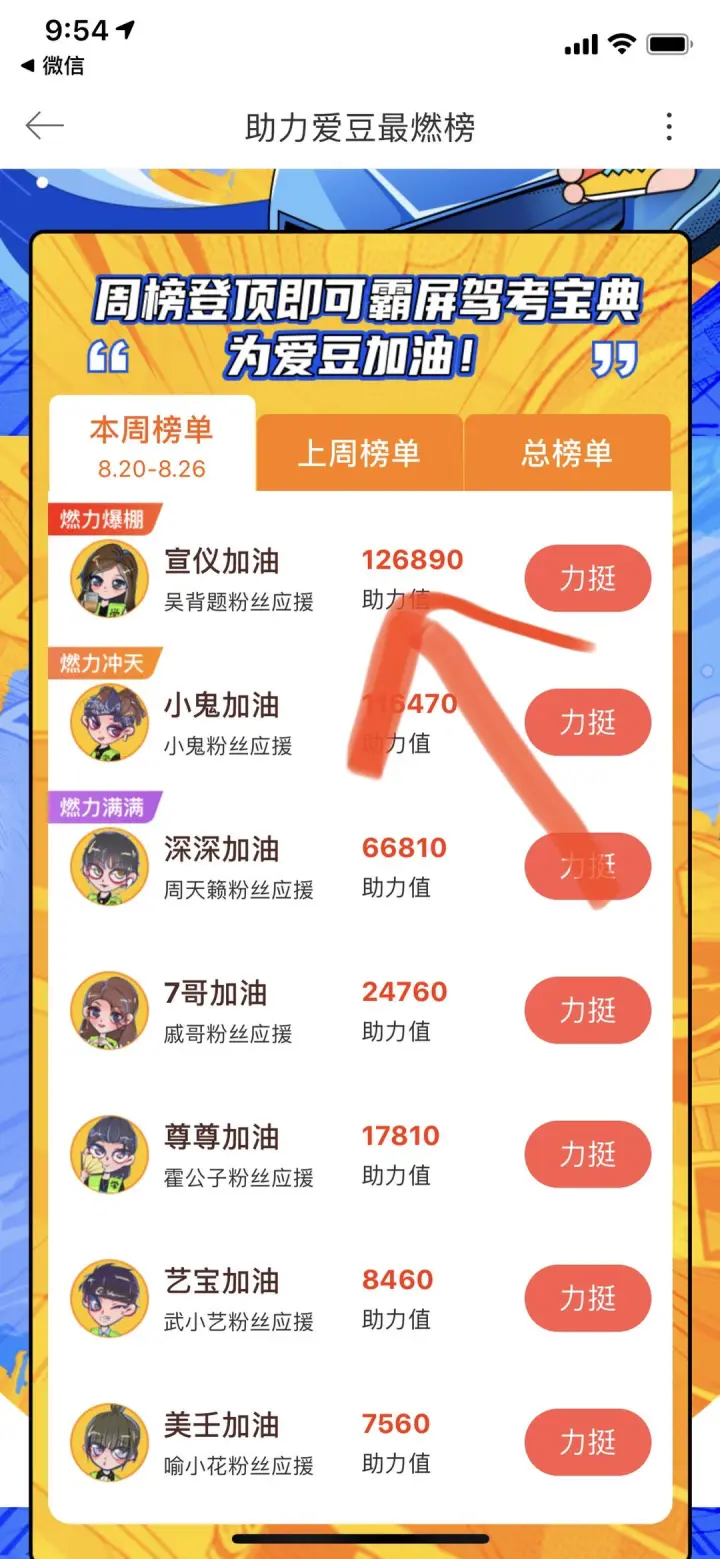
Task: Support 深深加油 with the 力挺 button
Action: [x=588, y=866]
